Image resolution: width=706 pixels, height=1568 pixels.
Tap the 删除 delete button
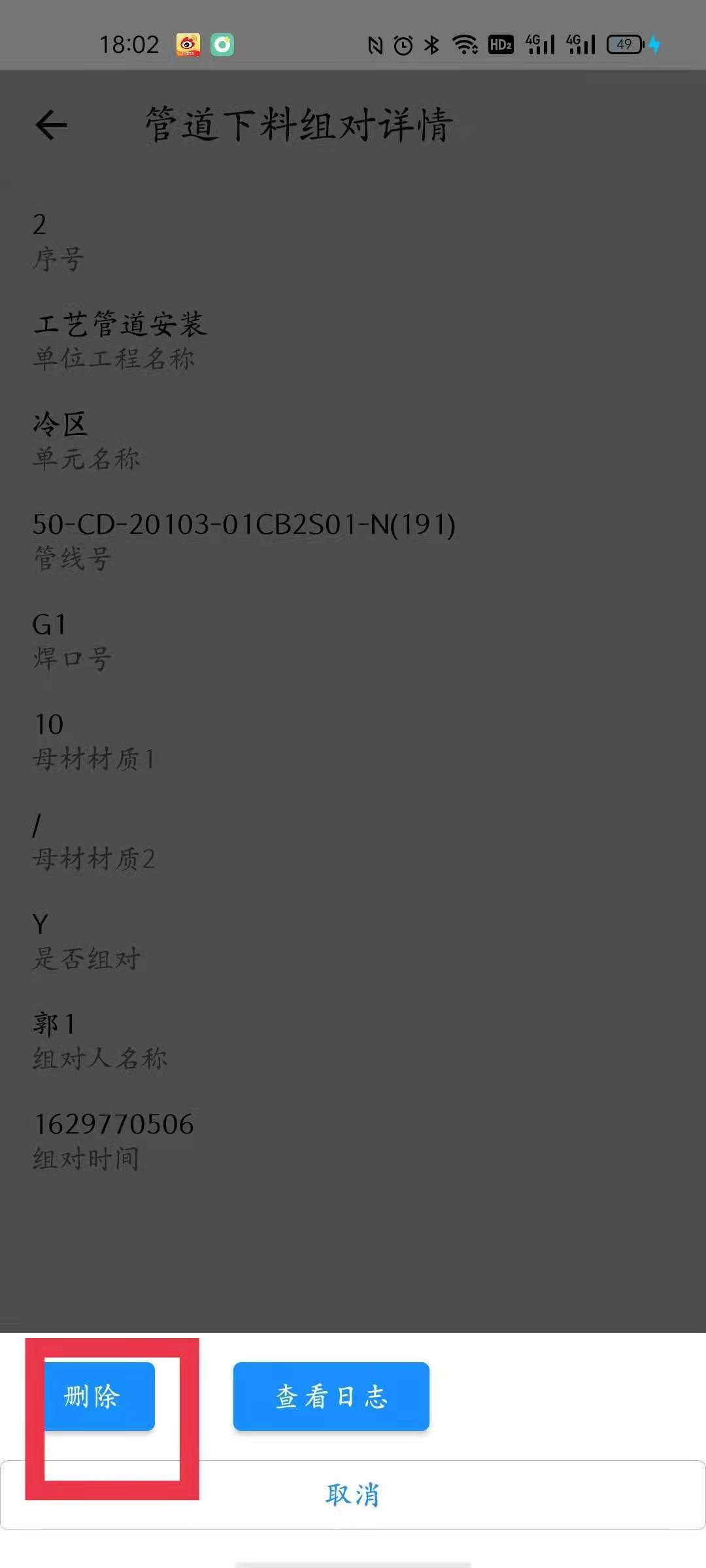point(99,1396)
